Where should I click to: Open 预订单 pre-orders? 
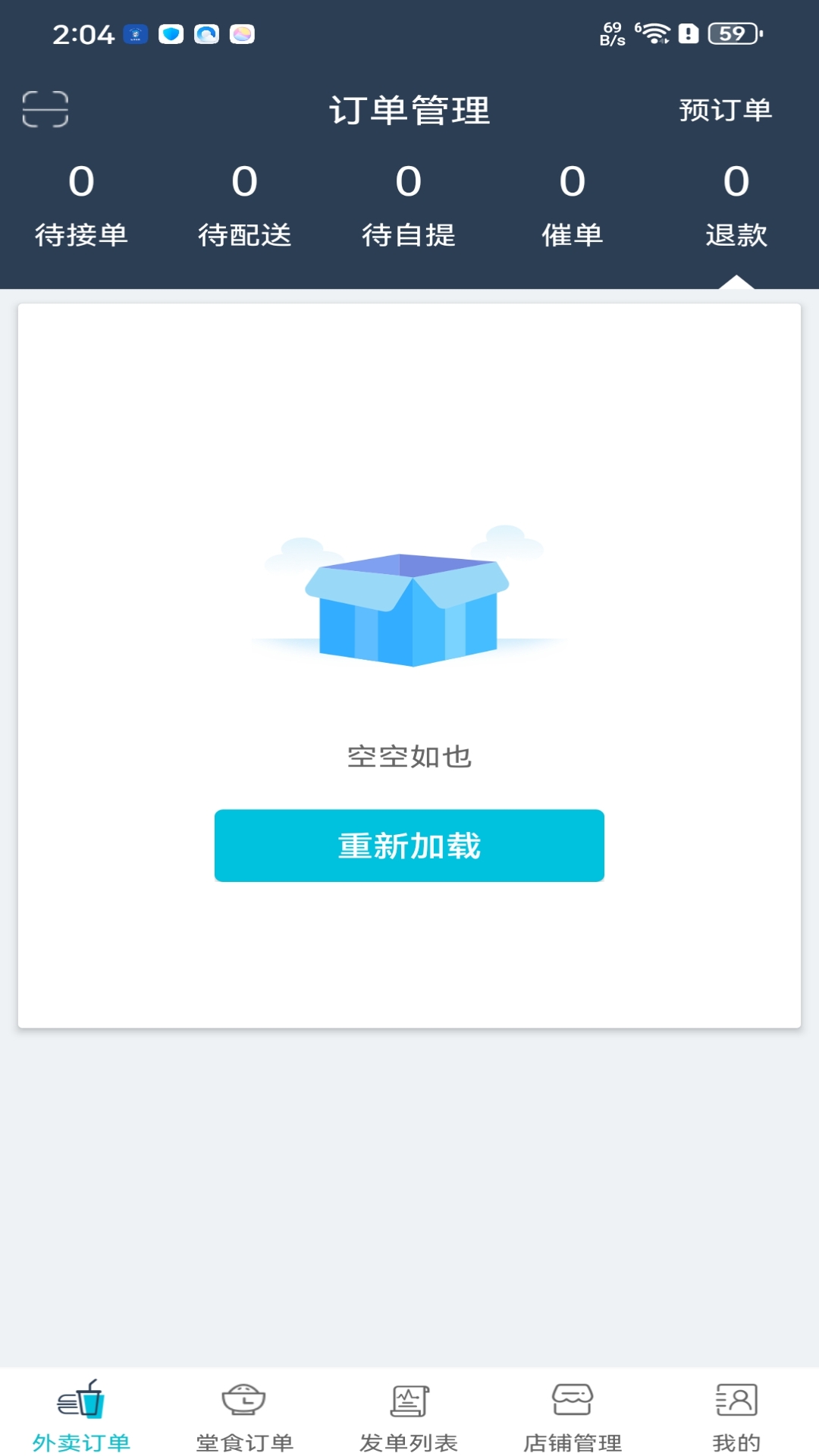[725, 110]
